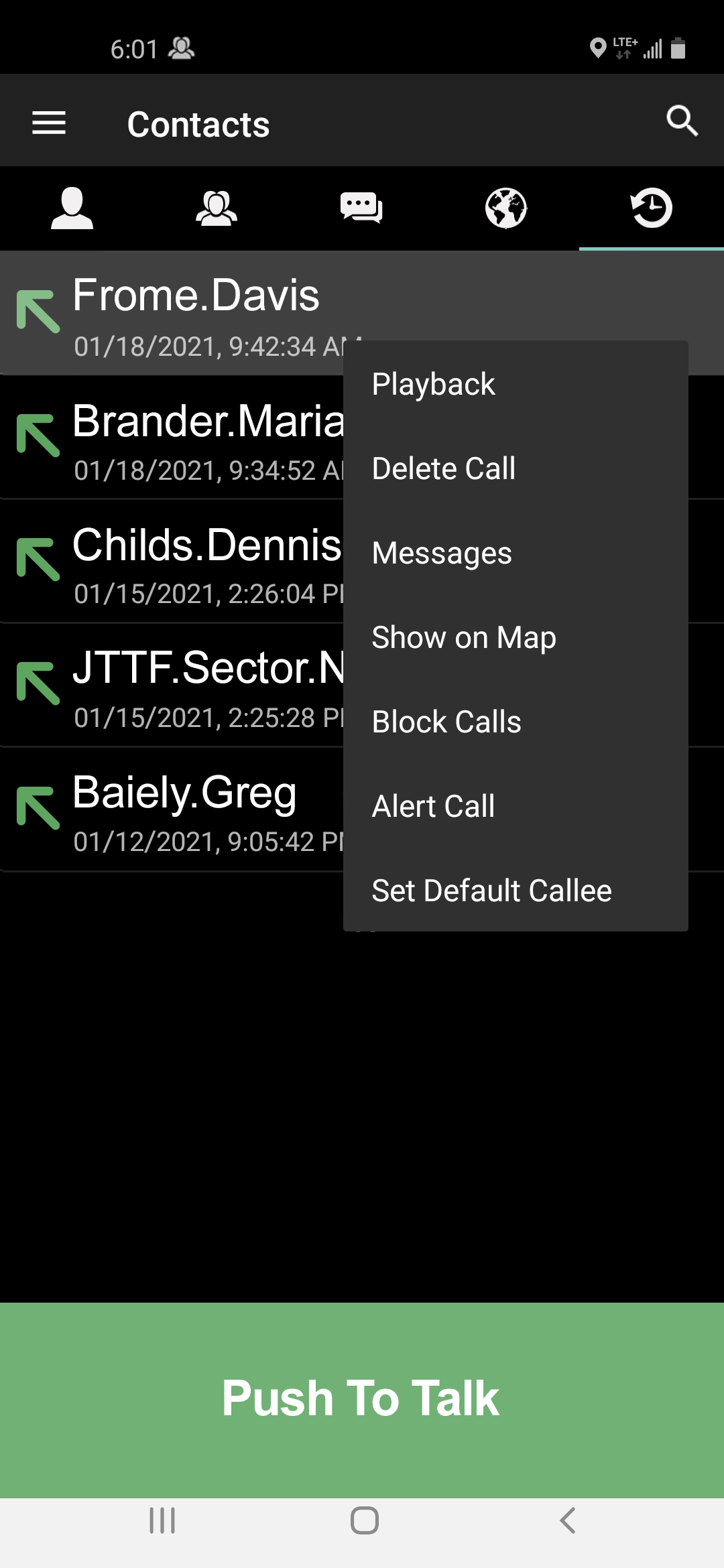Viewport: 724px width, 1568px height.
Task: Open the Childs.Dennis call entry
Action: point(172,561)
